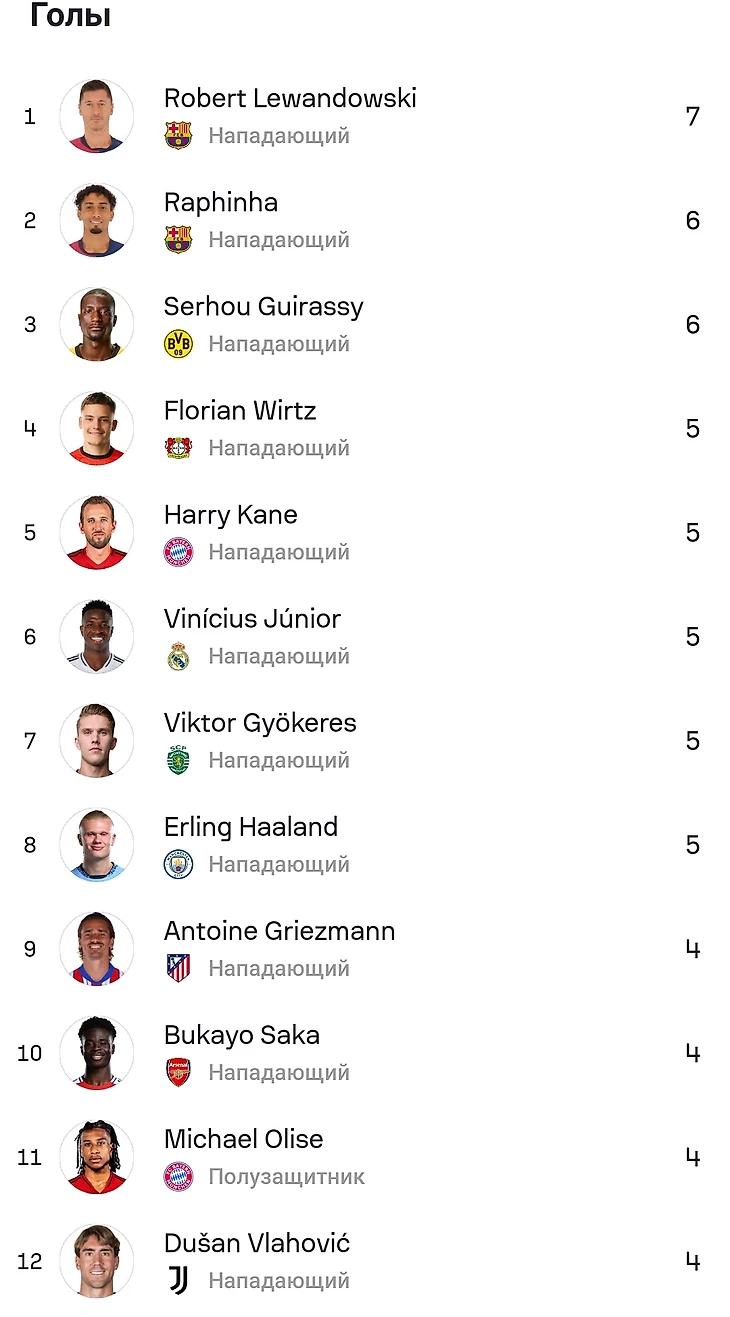
Task: View Vinícius Júnior's player entry
Action: (x=365, y=636)
